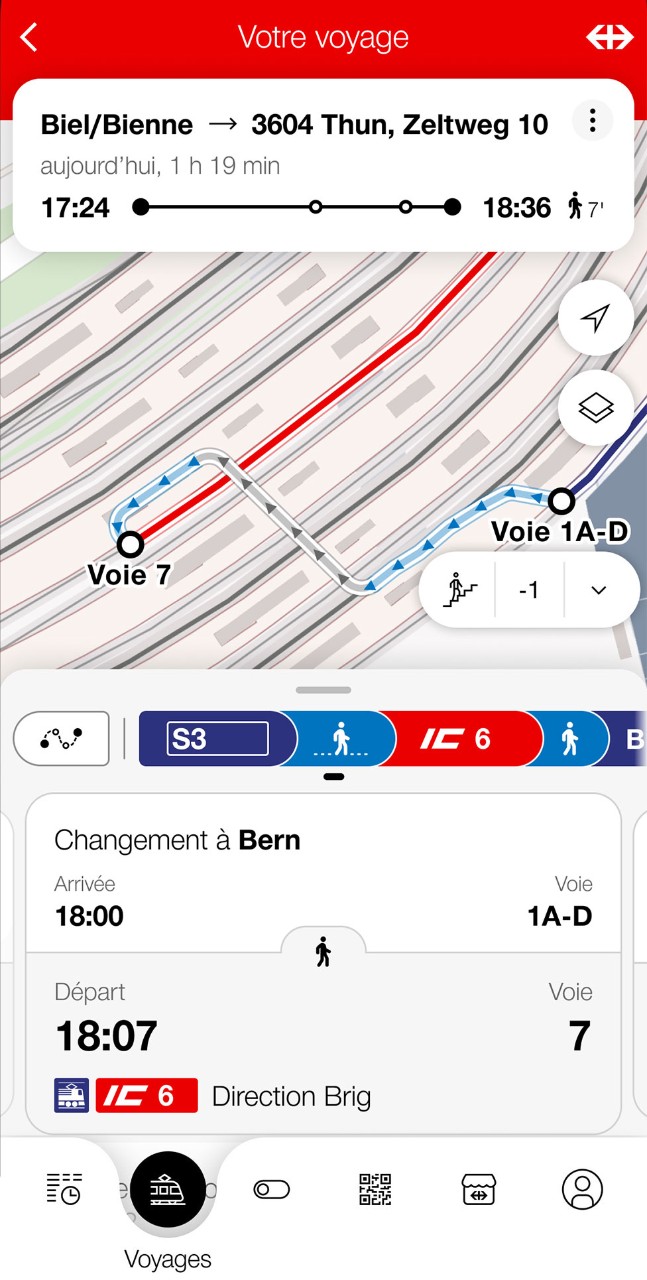Open the timetable tab in bottom bar
647x1280 pixels.
click(x=64, y=1189)
